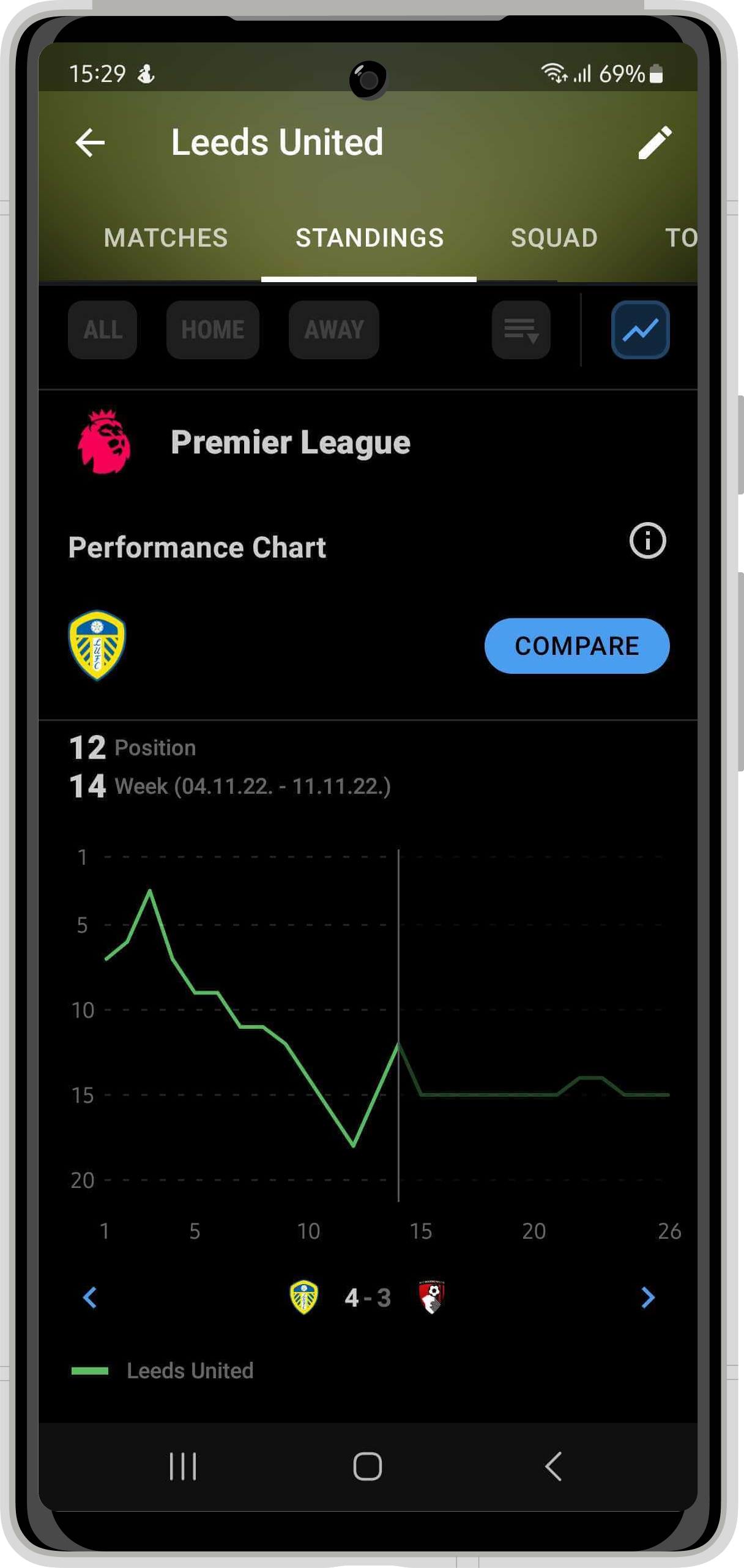Viewport: 744px width, 1568px height.
Task: Tap the edit pencil icon
Action: (655, 143)
